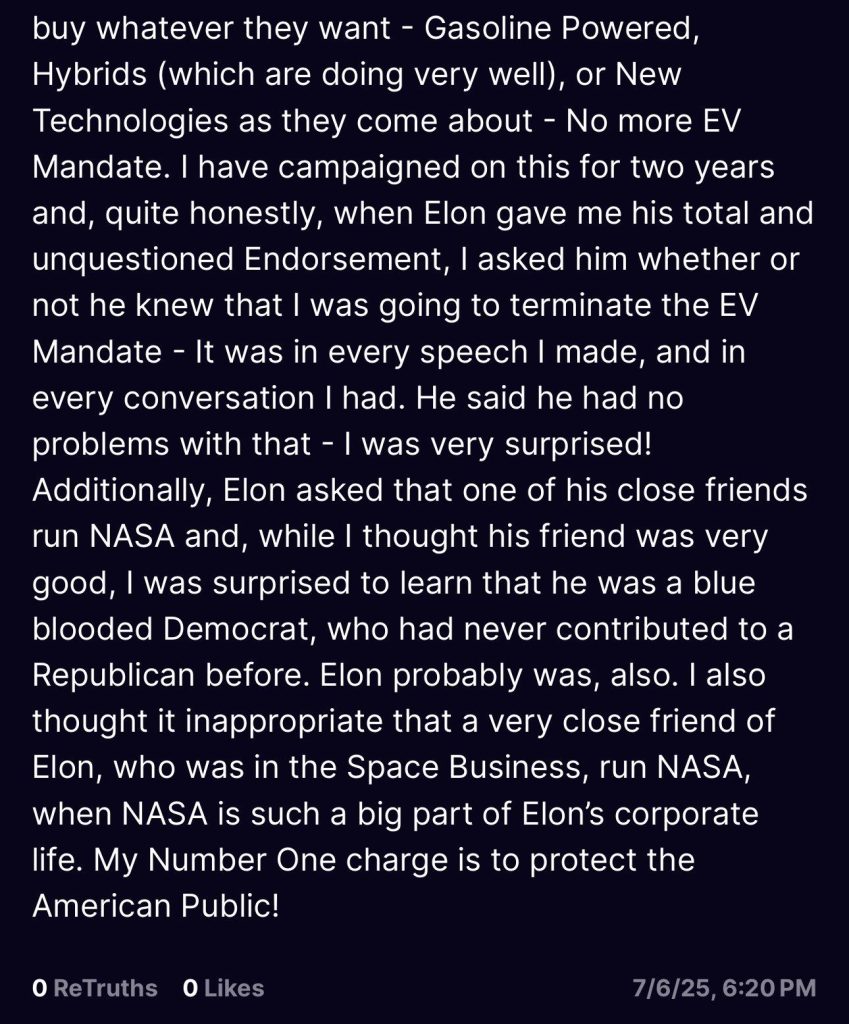View who liked this post
Image resolution: width=849 pixels, height=1024 pixels.
click(x=224, y=988)
